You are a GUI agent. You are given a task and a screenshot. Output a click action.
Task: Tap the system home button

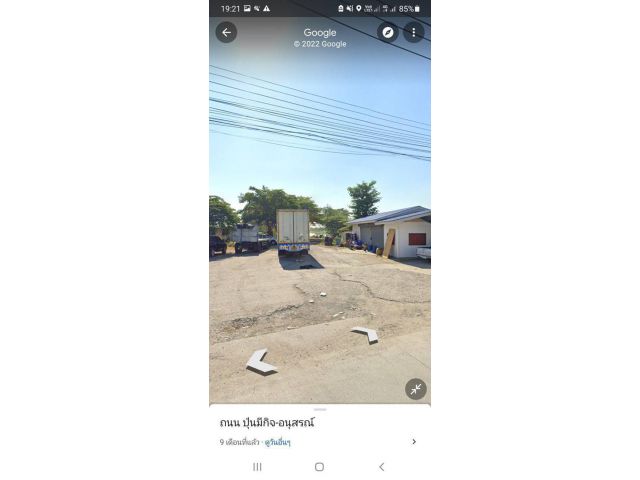click(319, 467)
